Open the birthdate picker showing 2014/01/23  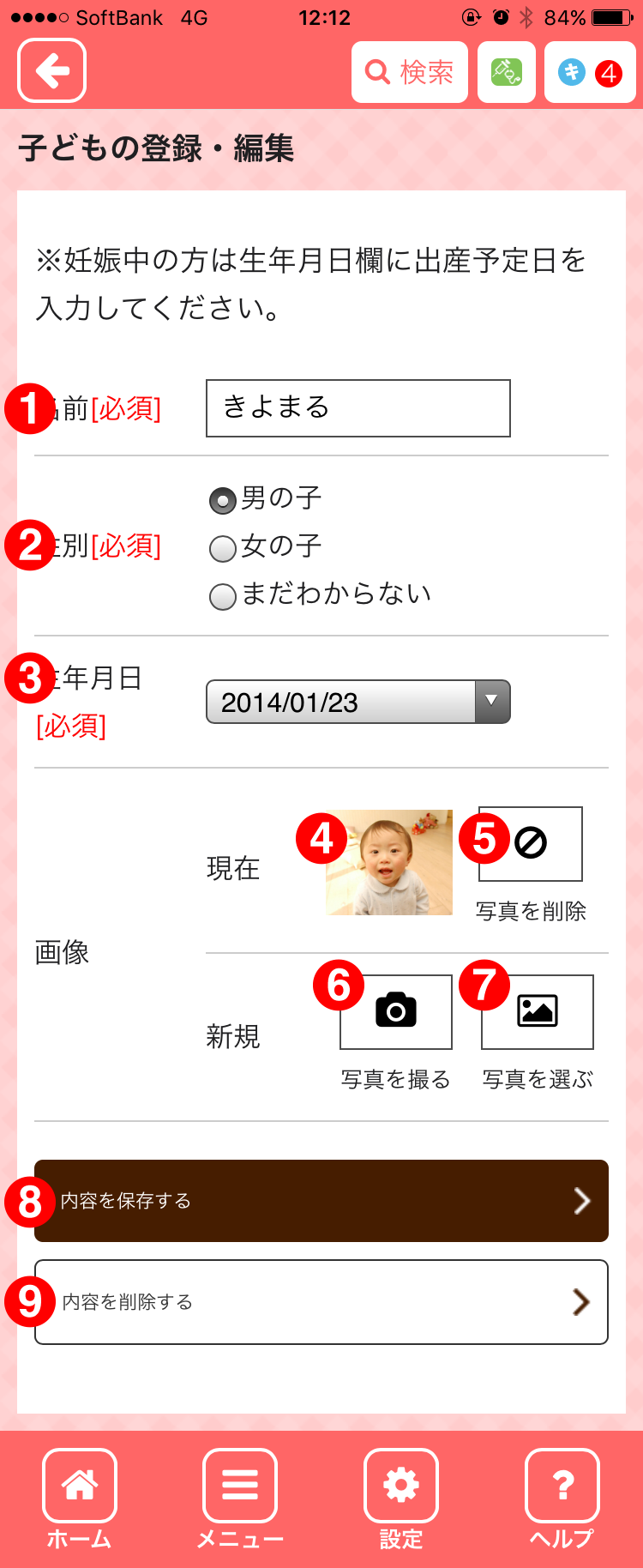[358, 702]
